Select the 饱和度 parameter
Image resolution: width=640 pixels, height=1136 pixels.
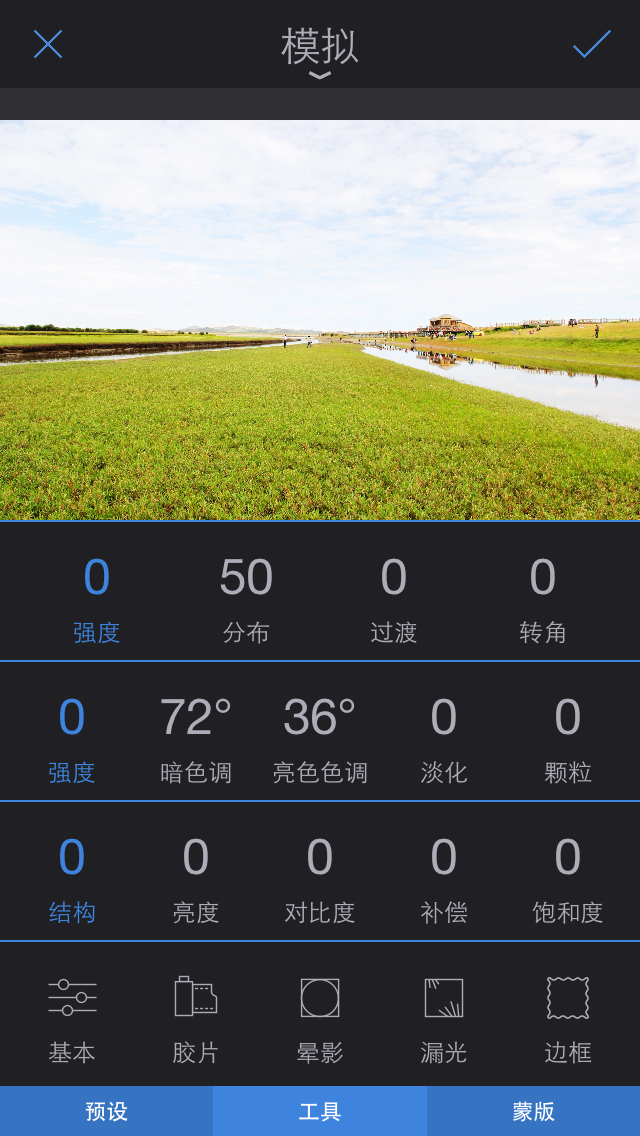[x=568, y=878]
